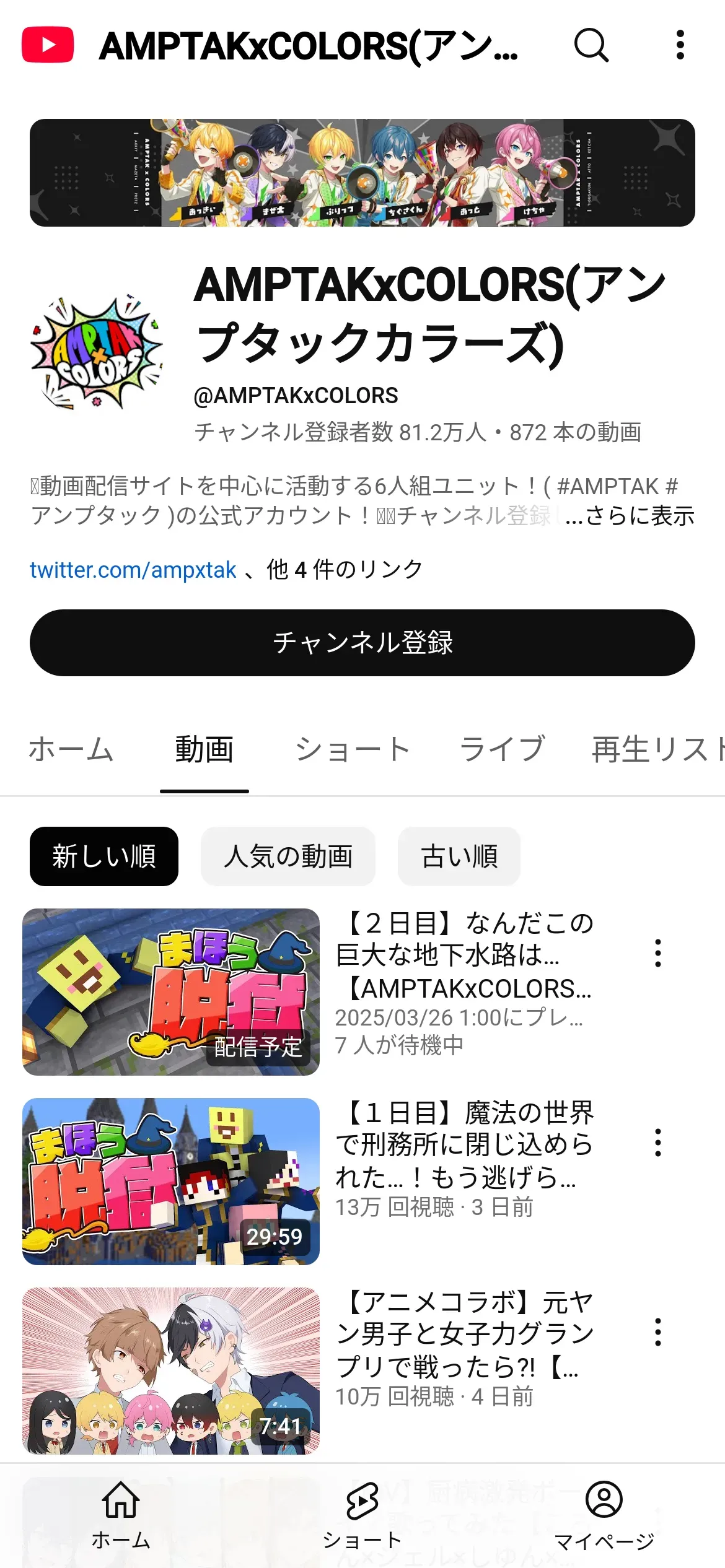Switch to the ショート channel tab

click(353, 749)
